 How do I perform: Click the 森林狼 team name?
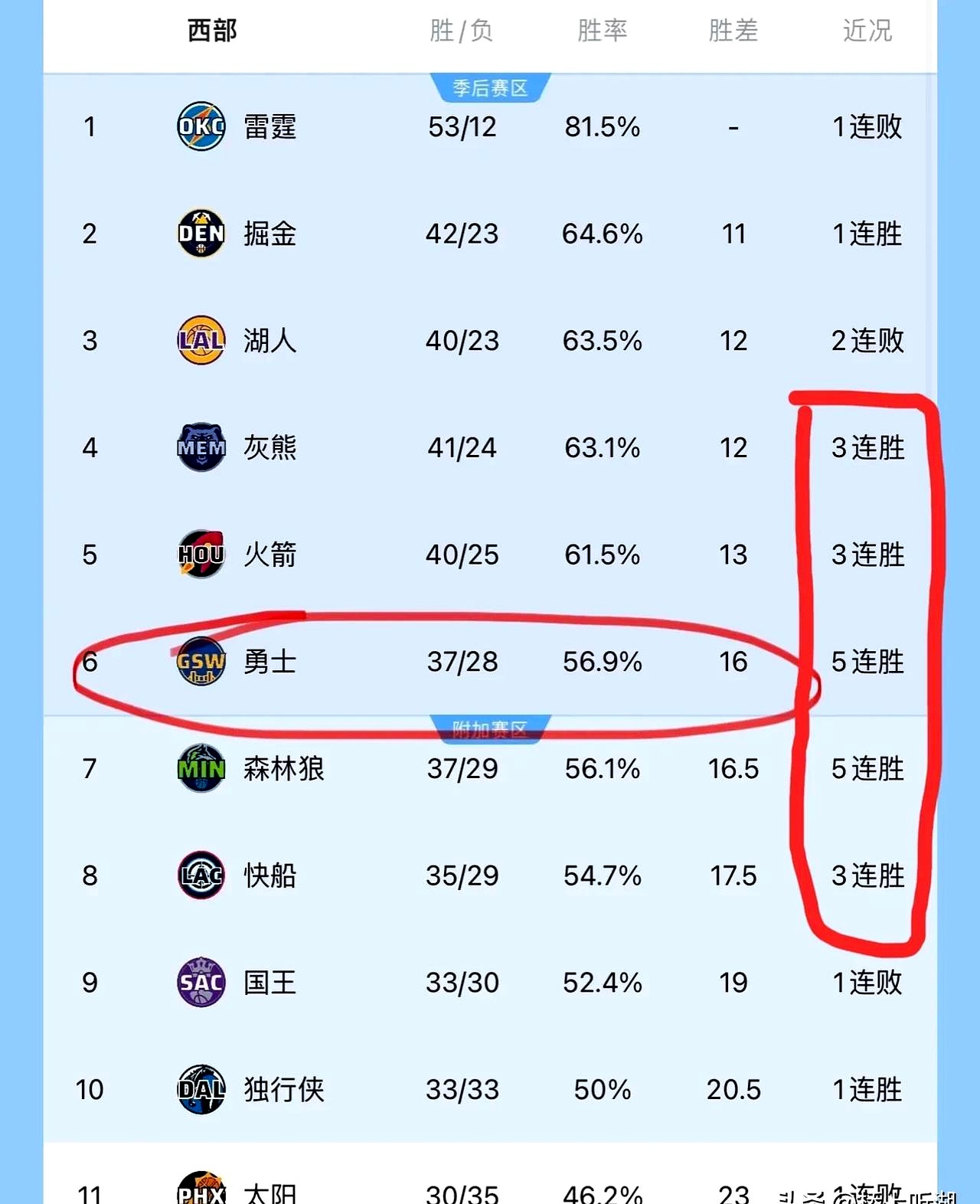285,769
